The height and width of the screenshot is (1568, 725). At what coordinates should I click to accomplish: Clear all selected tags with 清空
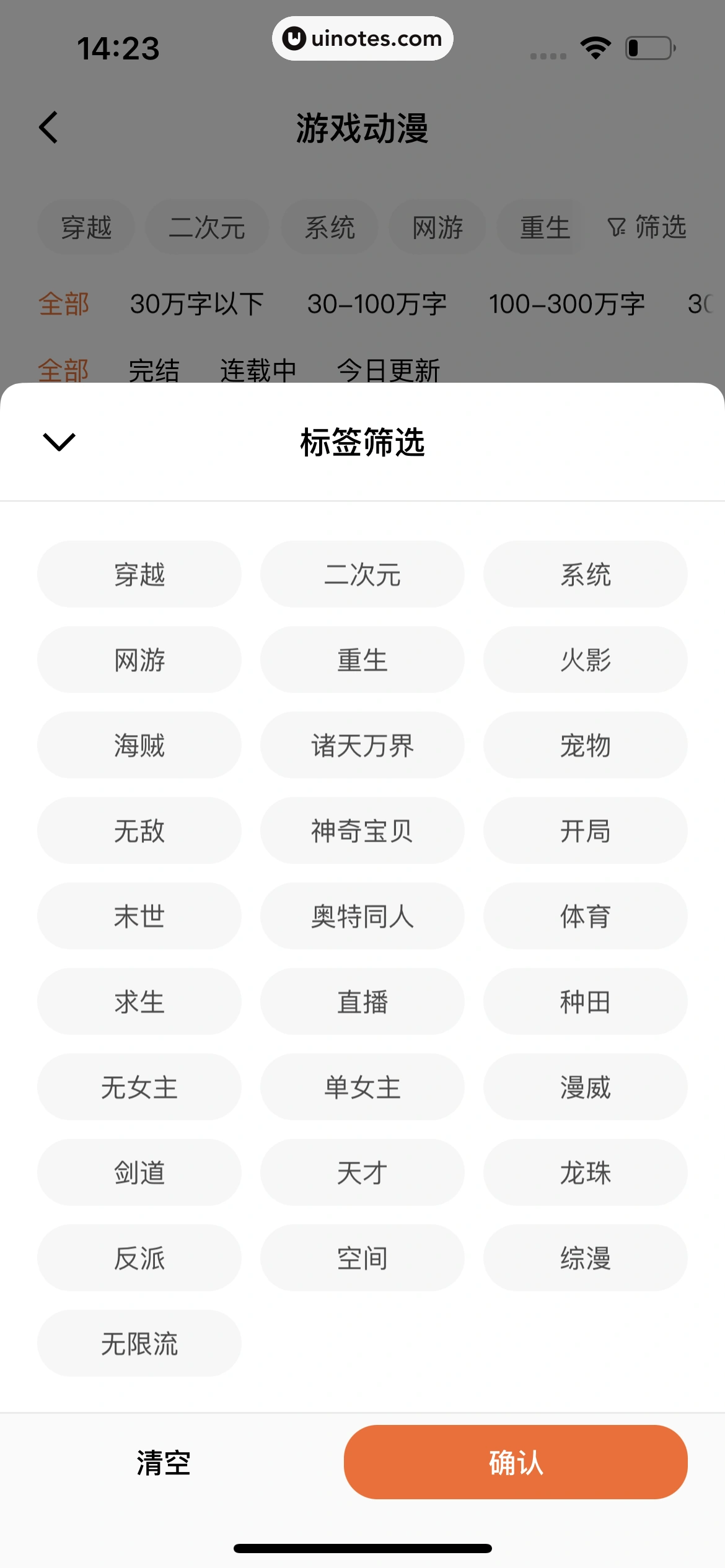[x=164, y=1463]
